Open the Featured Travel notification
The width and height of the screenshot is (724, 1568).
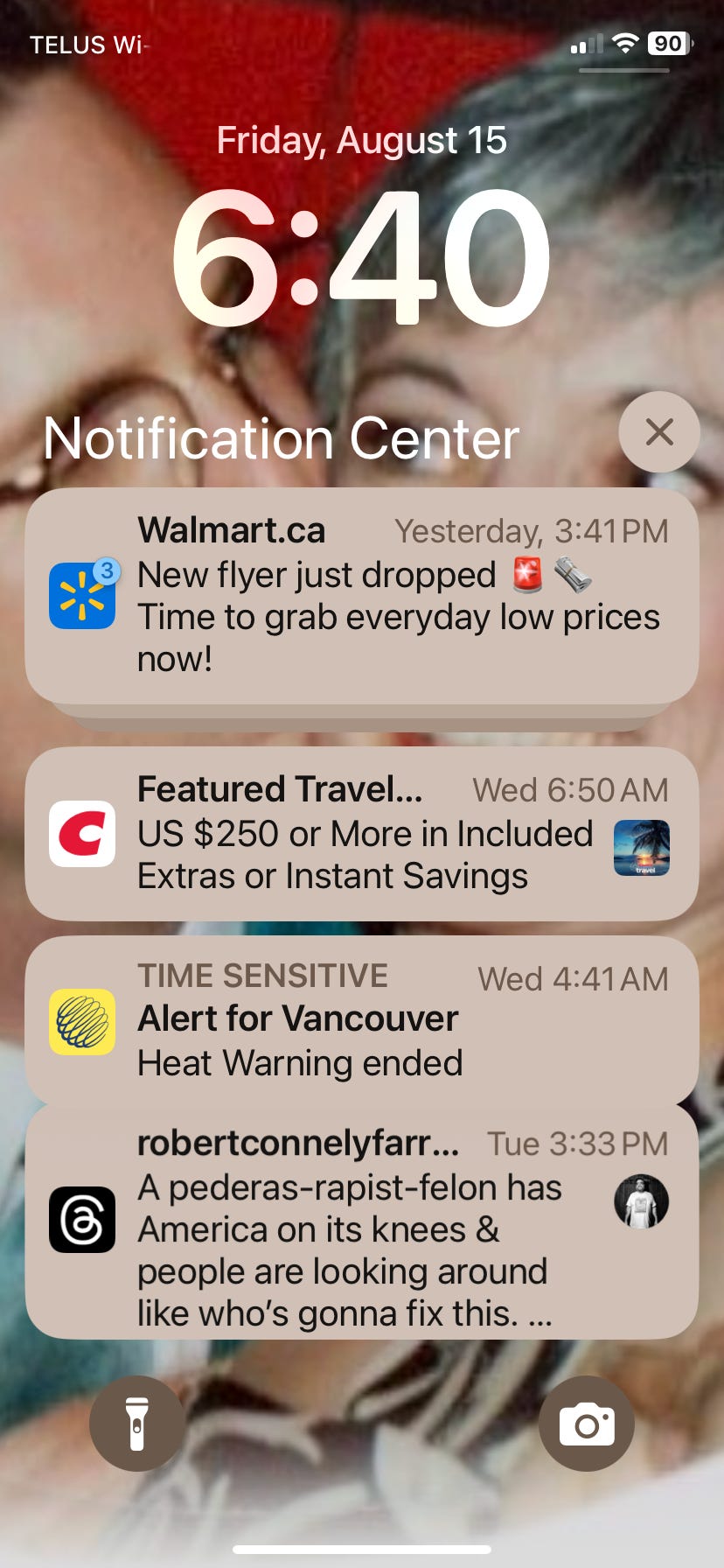(x=362, y=834)
